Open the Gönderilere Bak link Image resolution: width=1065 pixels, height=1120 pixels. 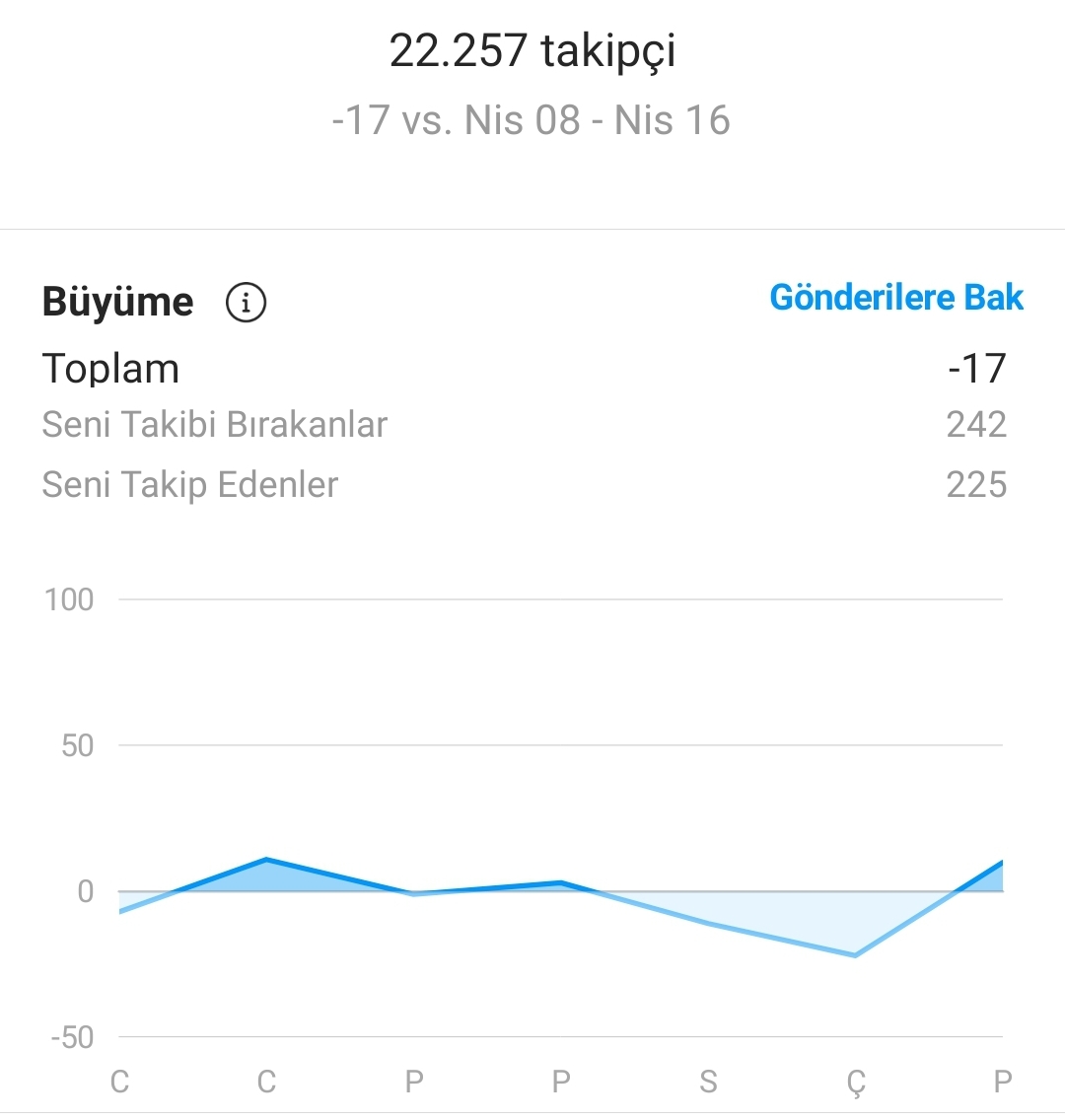point(896,297)
